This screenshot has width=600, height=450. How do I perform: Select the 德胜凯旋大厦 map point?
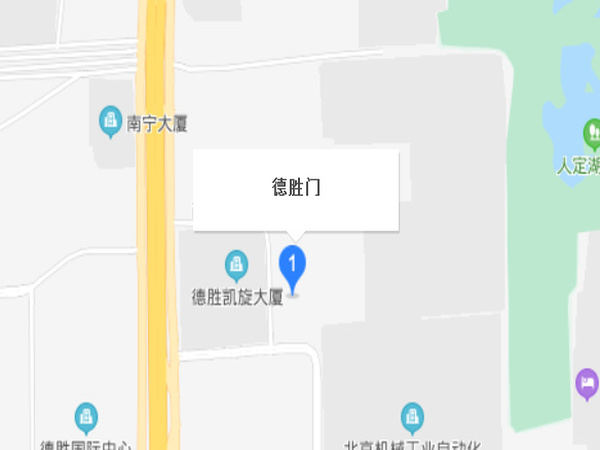coord(237,265)
